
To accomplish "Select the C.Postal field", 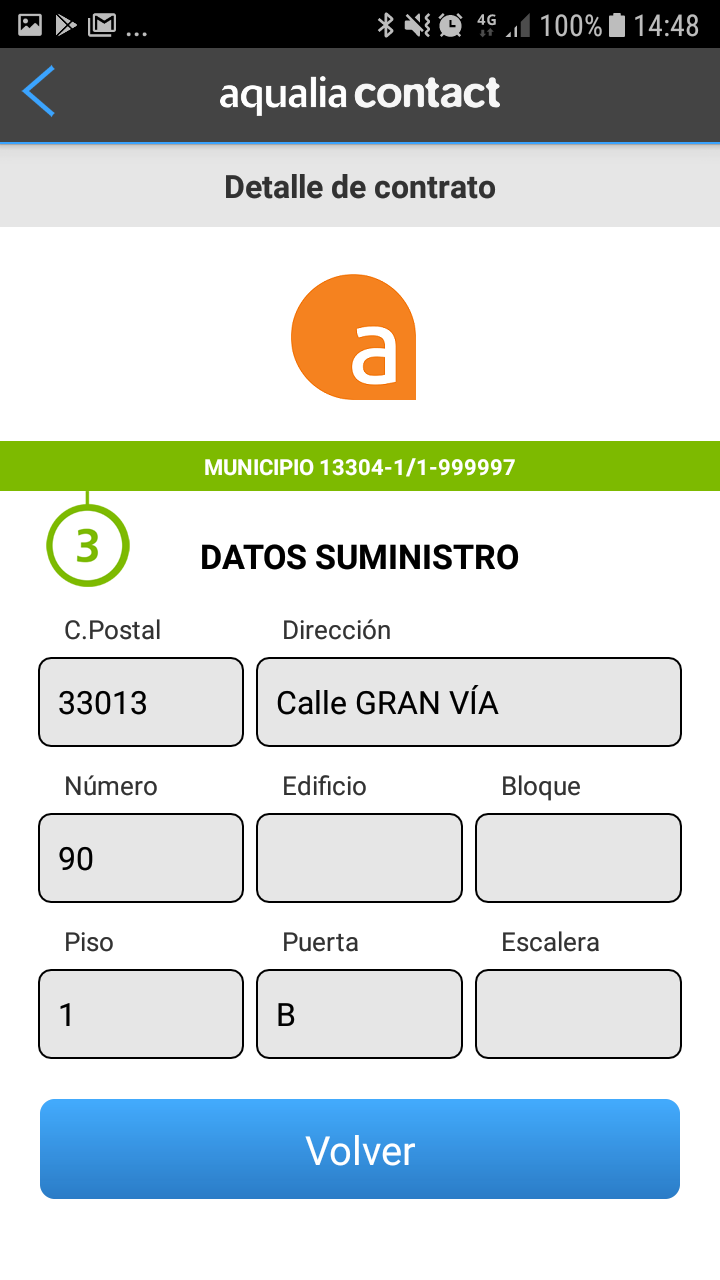I will point(141,702).
